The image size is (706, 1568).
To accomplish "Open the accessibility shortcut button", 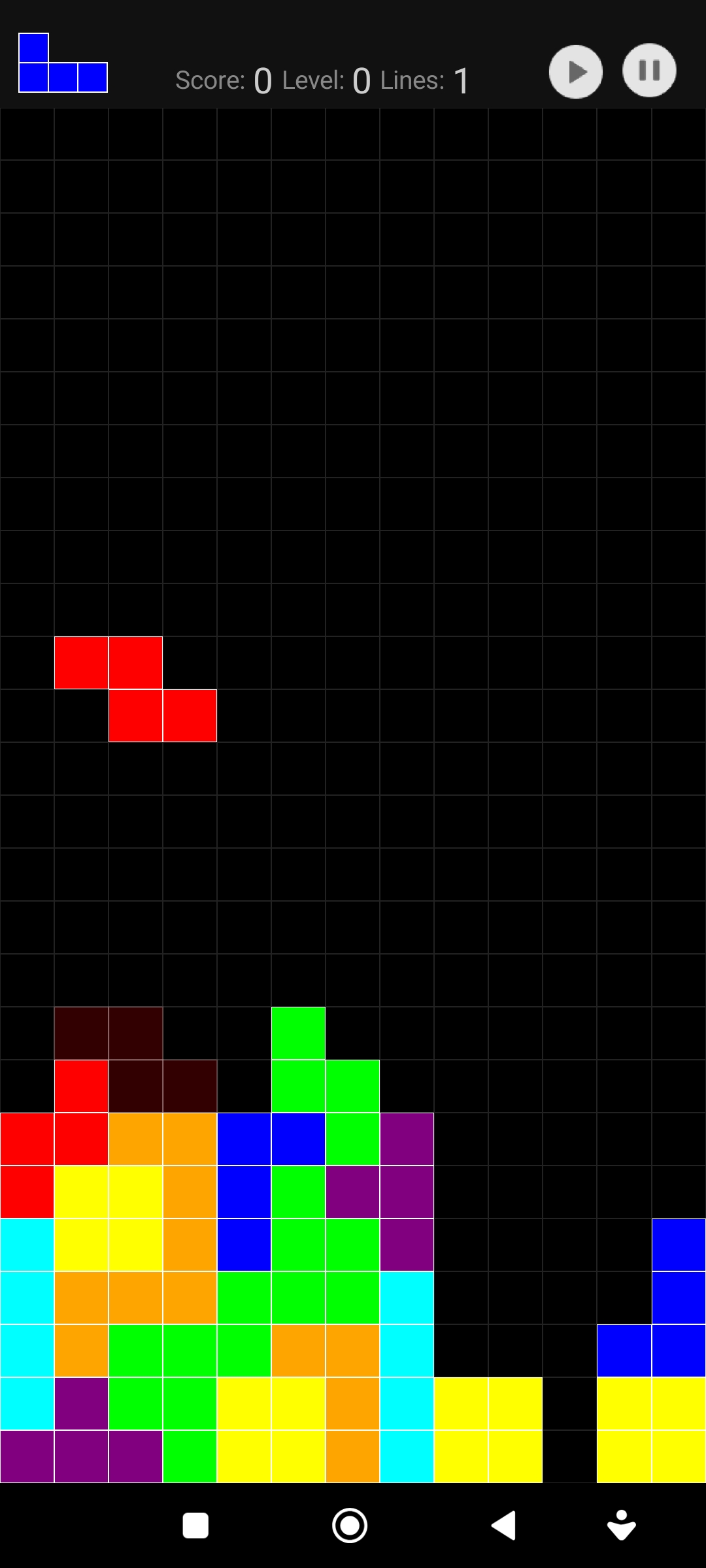I will click(621, 1526).
